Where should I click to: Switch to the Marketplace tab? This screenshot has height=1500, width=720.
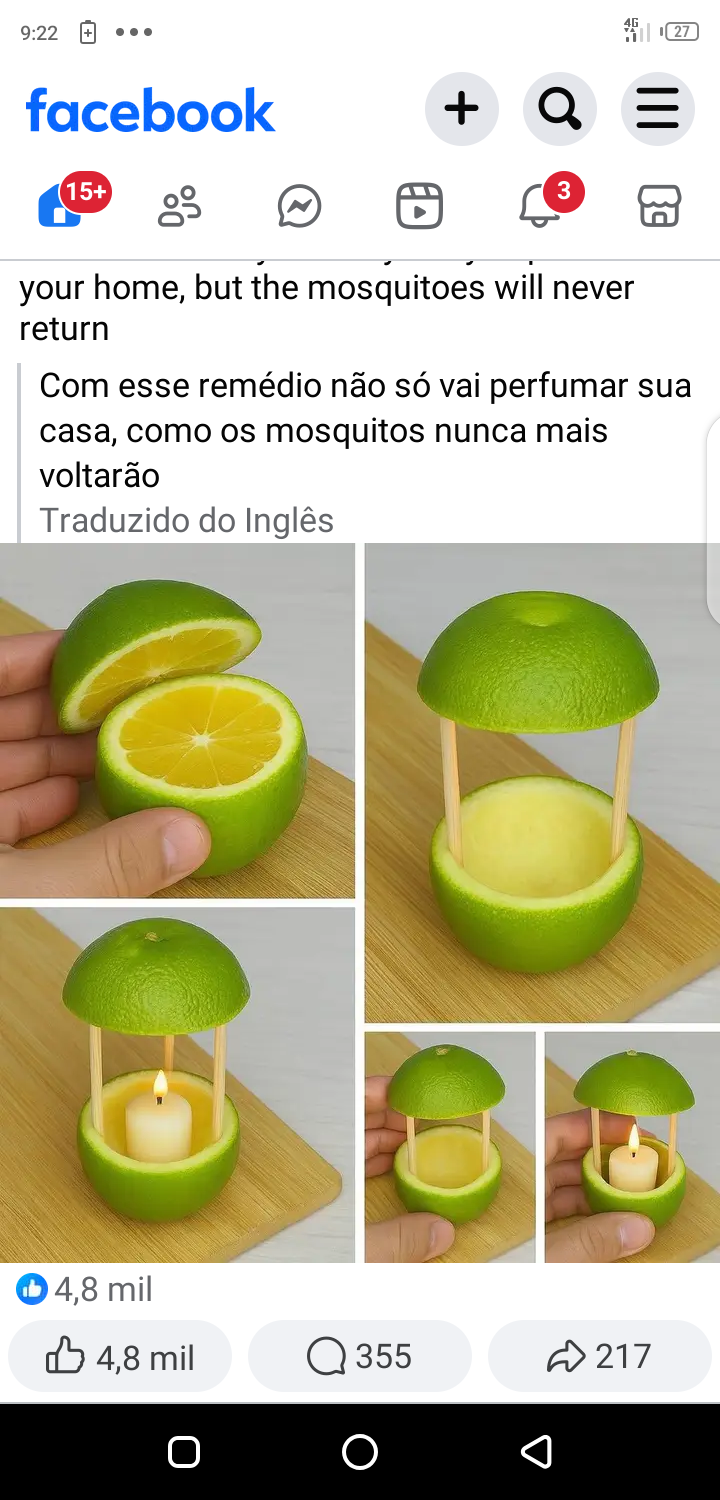point(659,207)
